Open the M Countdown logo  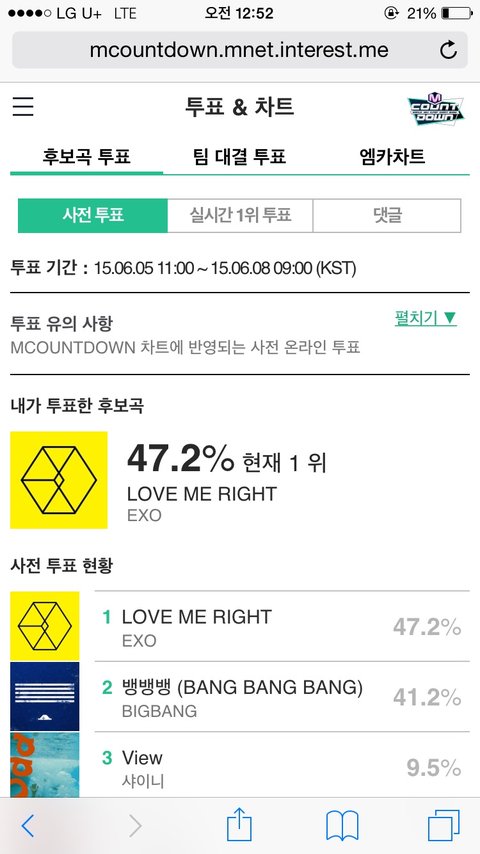[436, 108]
